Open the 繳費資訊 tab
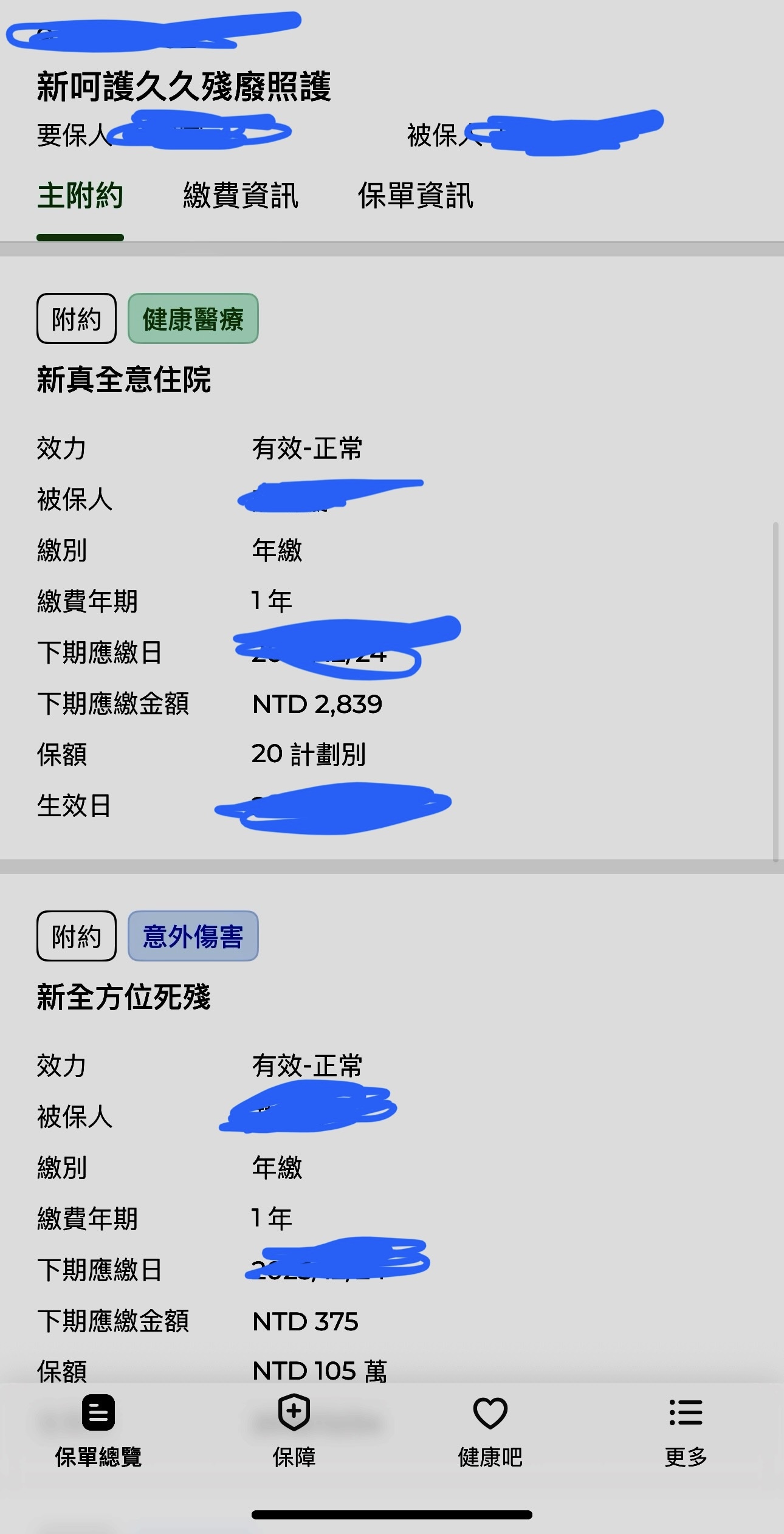Viewport: 784px width, 1534px height. click(241, 196)
